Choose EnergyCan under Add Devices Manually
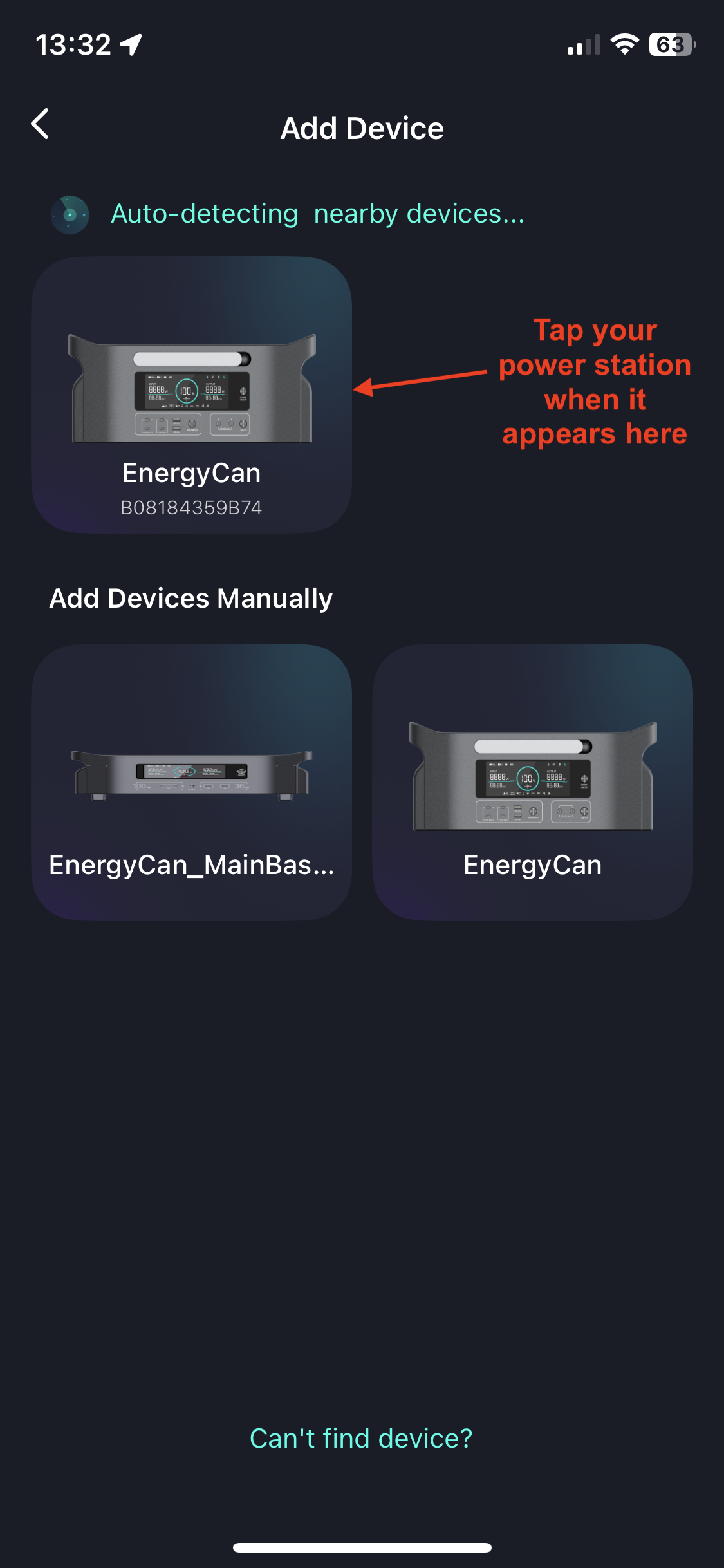 pyautogui.click(x=532, y=782)
